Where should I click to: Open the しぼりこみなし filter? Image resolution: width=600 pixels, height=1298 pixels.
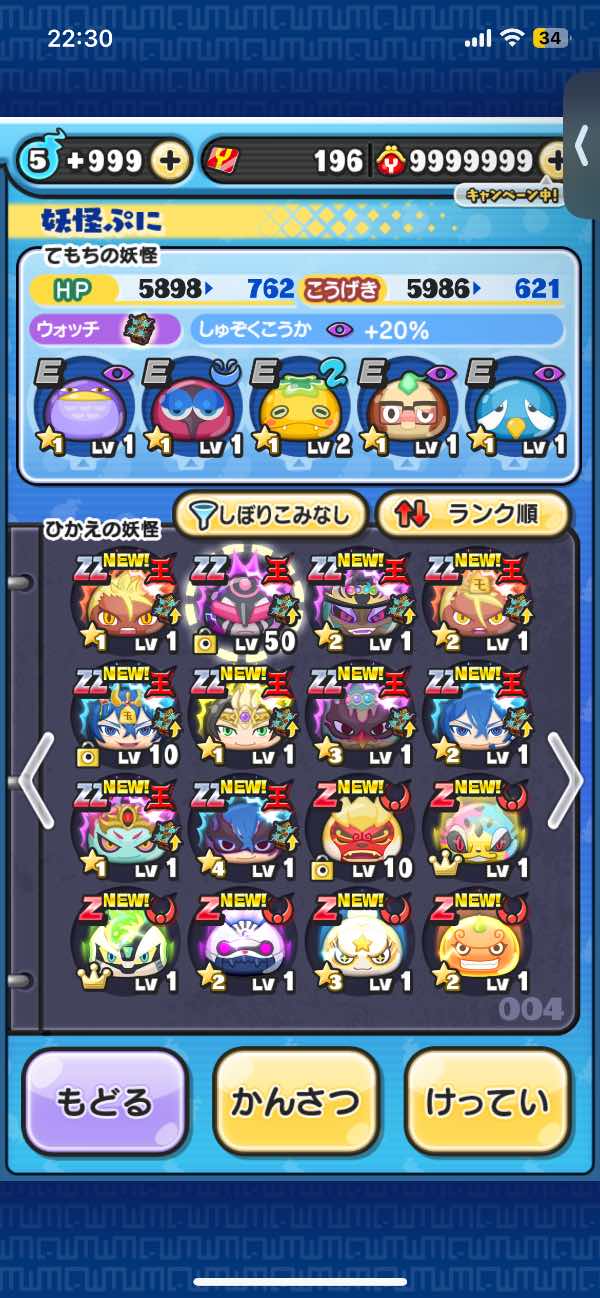(x=271, y=515)
